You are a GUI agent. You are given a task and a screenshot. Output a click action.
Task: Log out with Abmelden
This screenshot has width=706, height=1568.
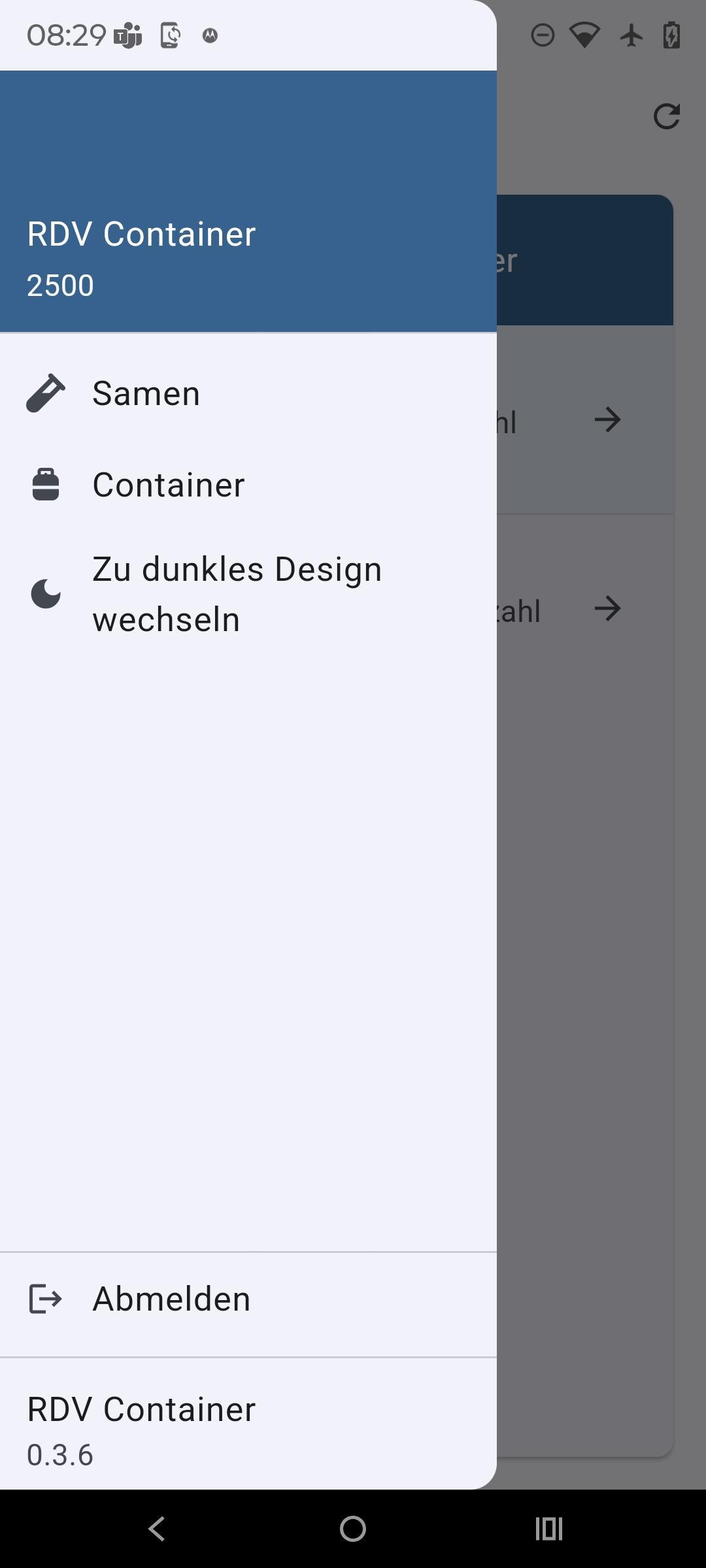point(171,1298)
